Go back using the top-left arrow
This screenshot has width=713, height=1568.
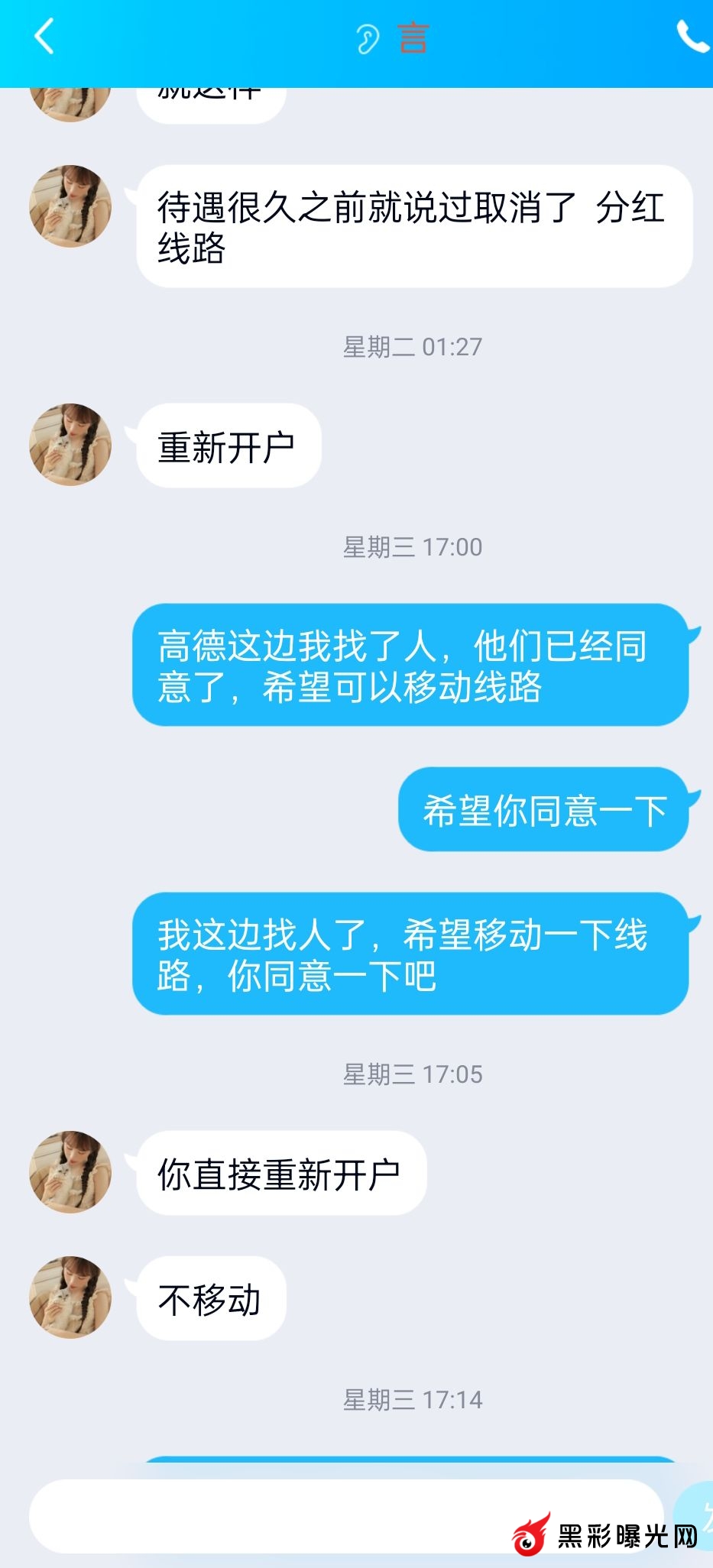44,37
